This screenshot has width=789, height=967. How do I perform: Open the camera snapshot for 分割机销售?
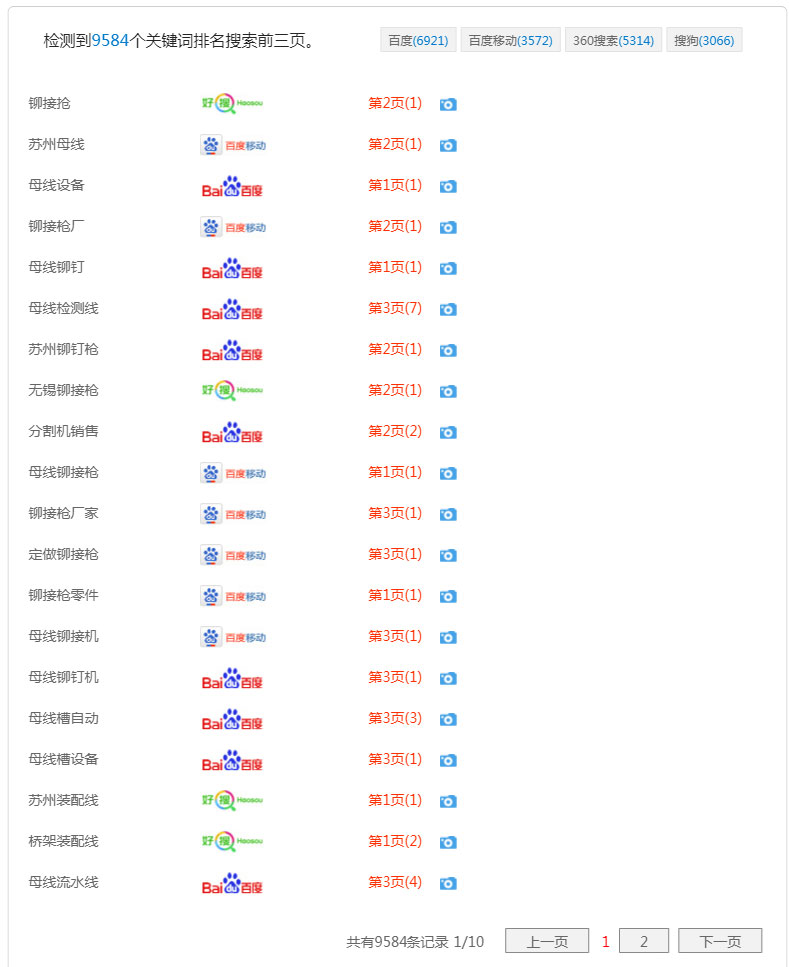point(448,432)
